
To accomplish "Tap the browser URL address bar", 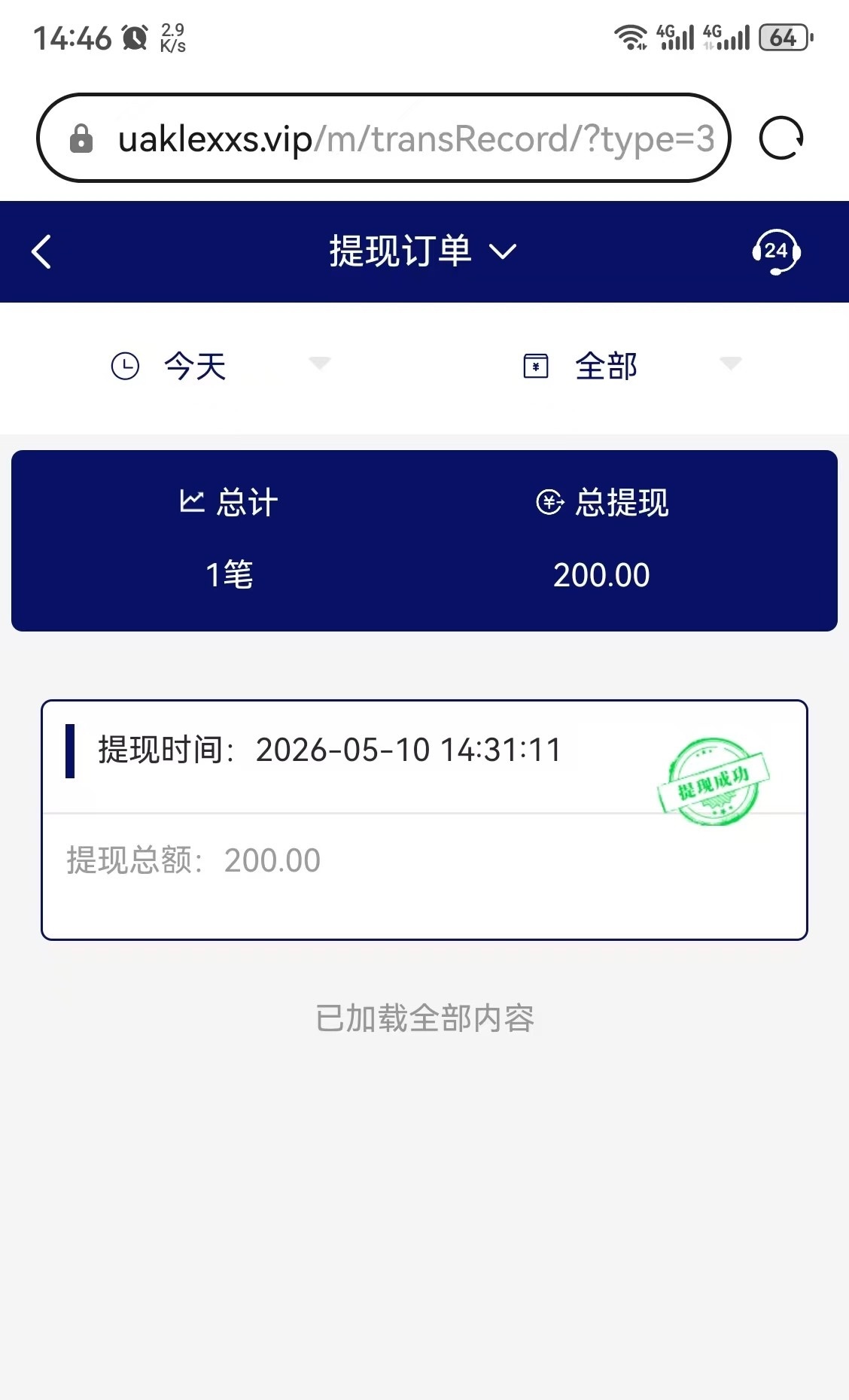I will point(384,138).
